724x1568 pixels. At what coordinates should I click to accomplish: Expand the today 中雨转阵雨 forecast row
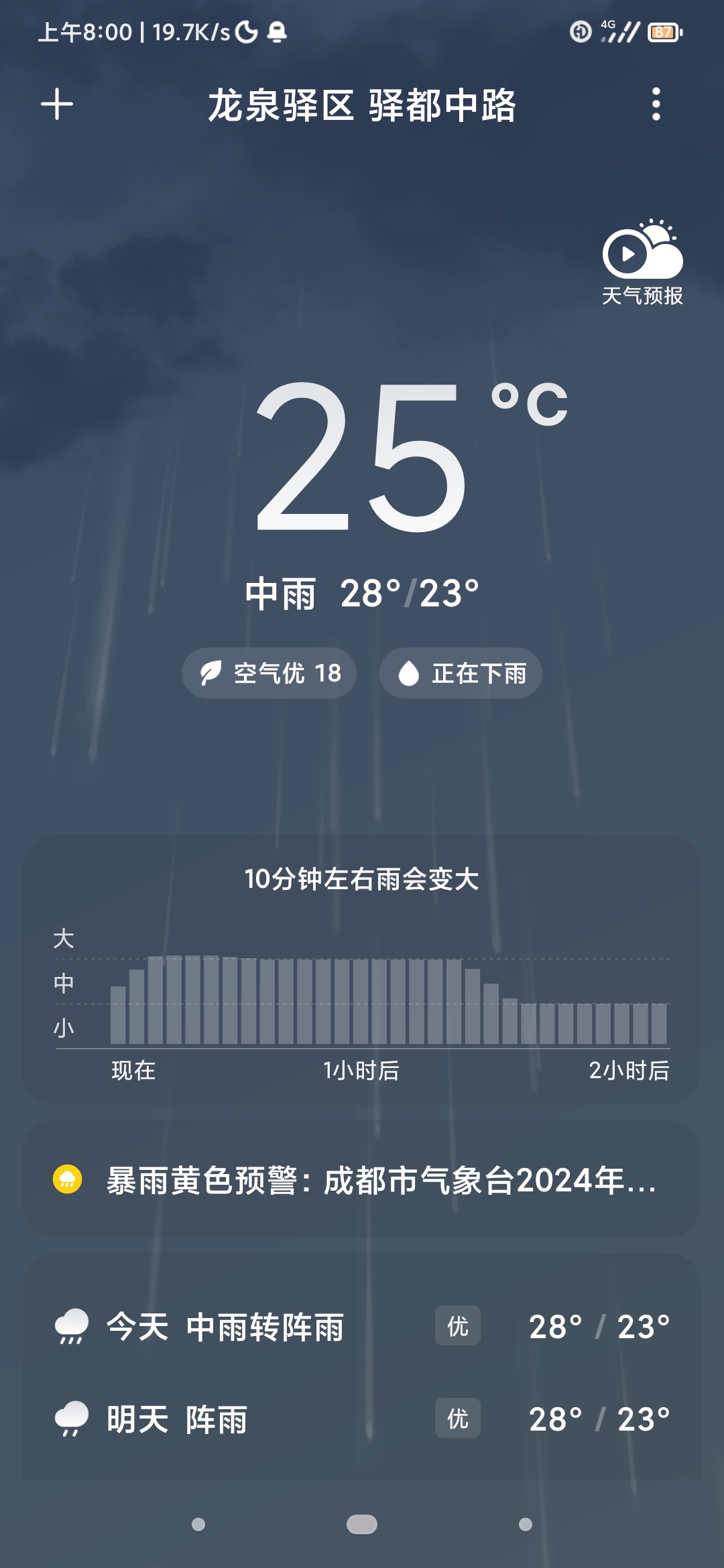(362, 1325)
